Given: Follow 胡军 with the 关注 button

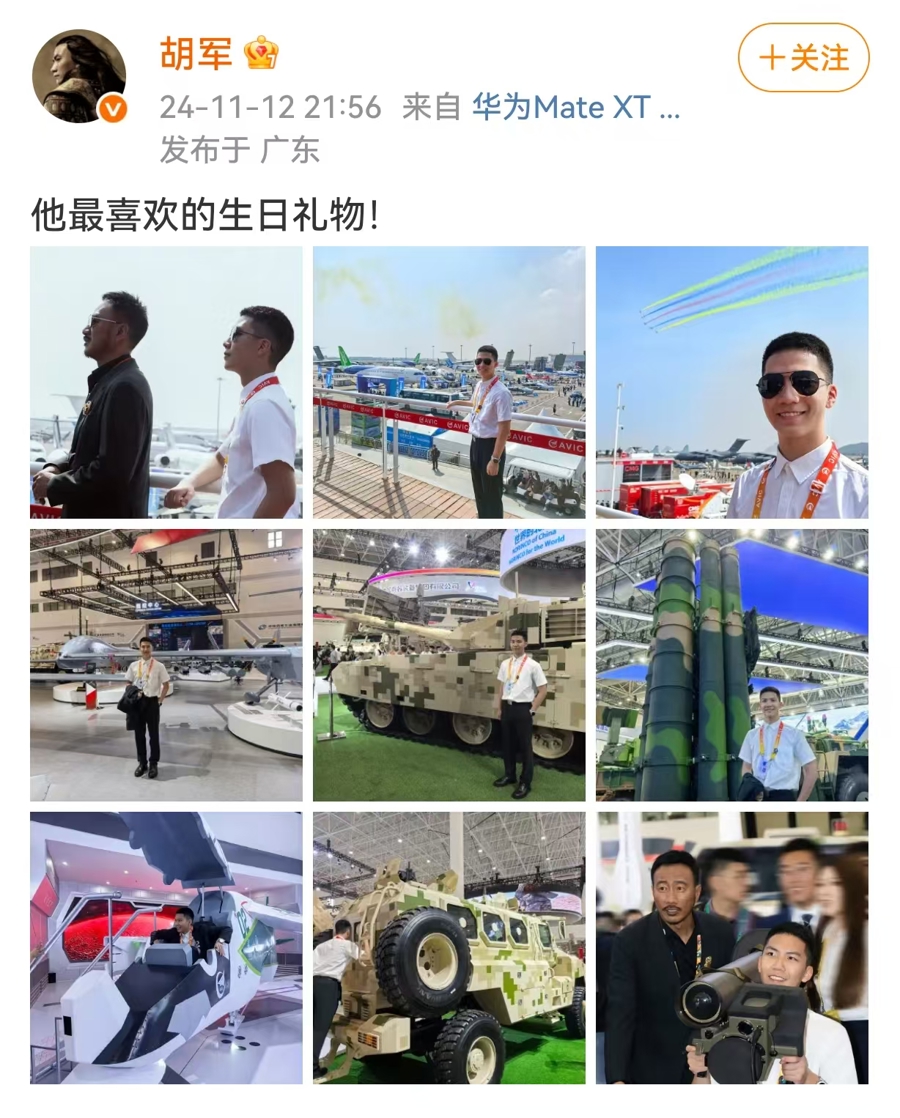Looking at the screenshot, I should pyautogui.click(x=803, y=57).
